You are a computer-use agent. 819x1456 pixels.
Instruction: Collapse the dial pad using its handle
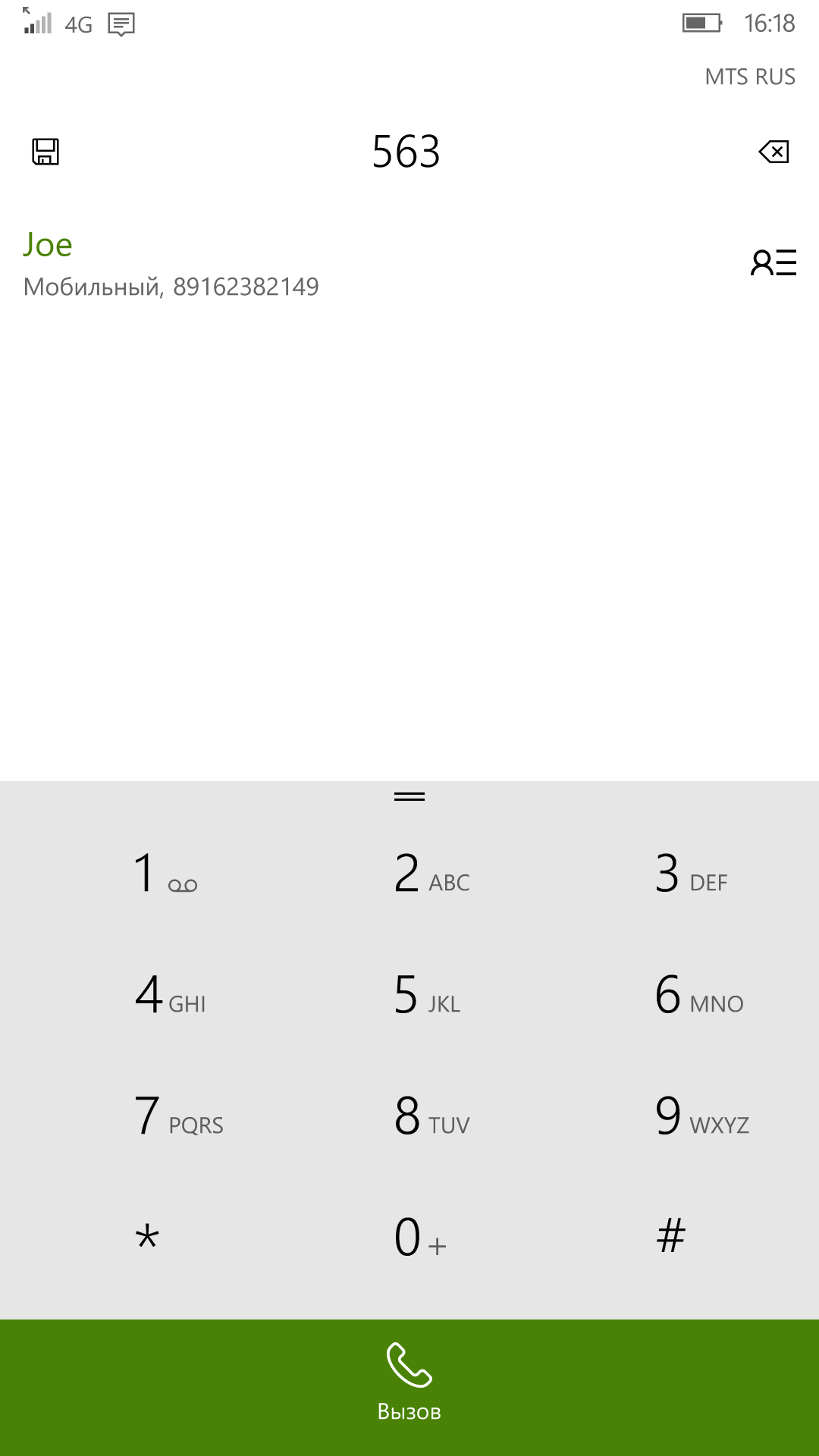point(409,796)
